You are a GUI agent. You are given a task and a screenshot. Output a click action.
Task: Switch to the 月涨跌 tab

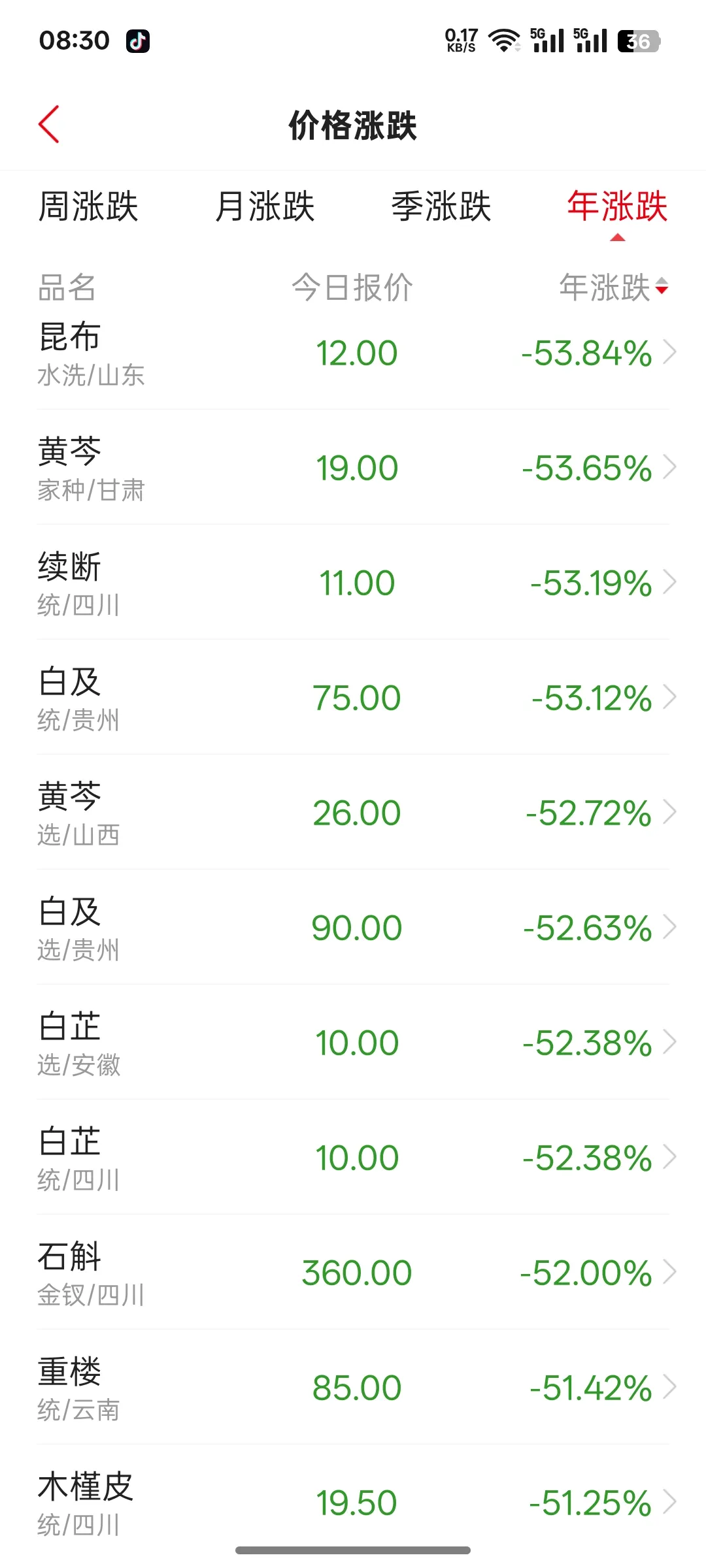pos(265,206)
